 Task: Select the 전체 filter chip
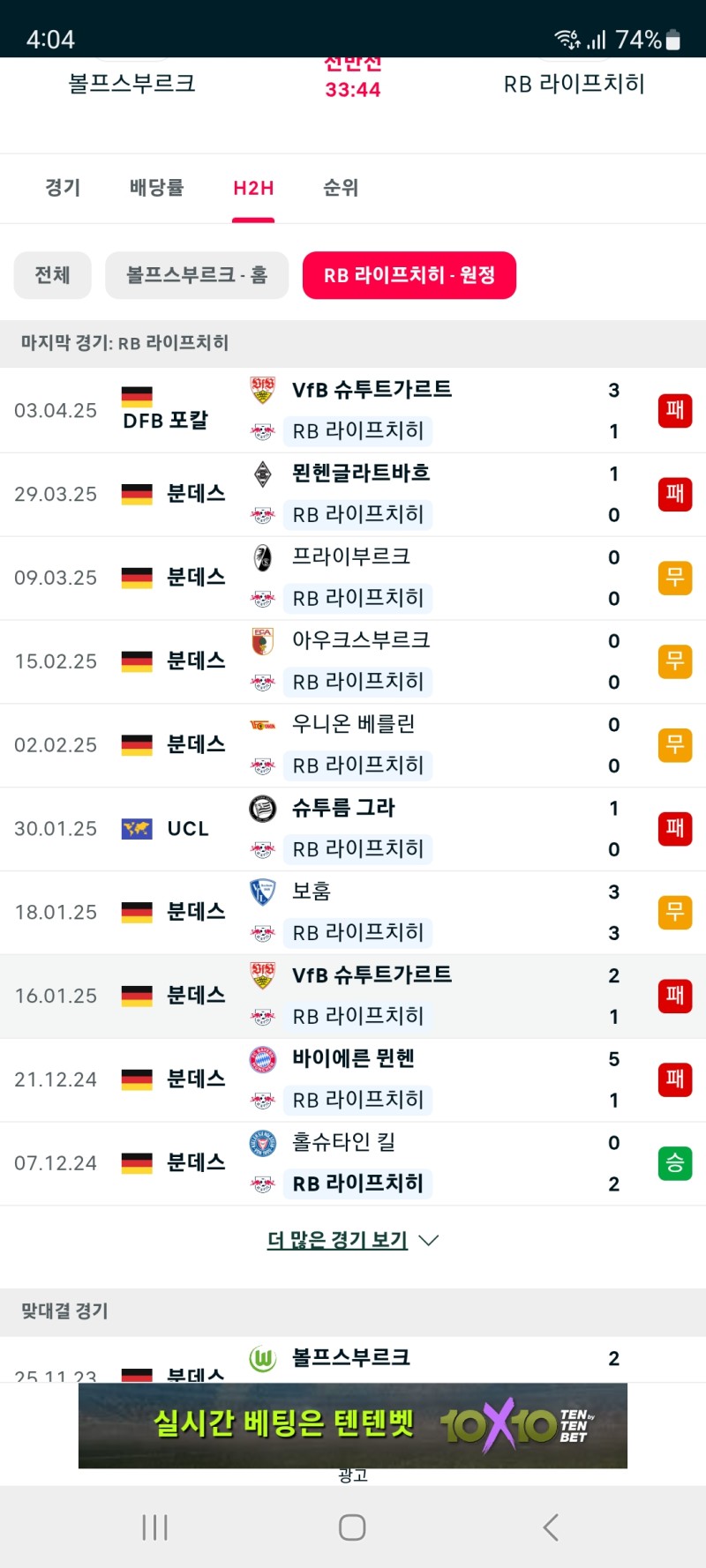(53, 275)
